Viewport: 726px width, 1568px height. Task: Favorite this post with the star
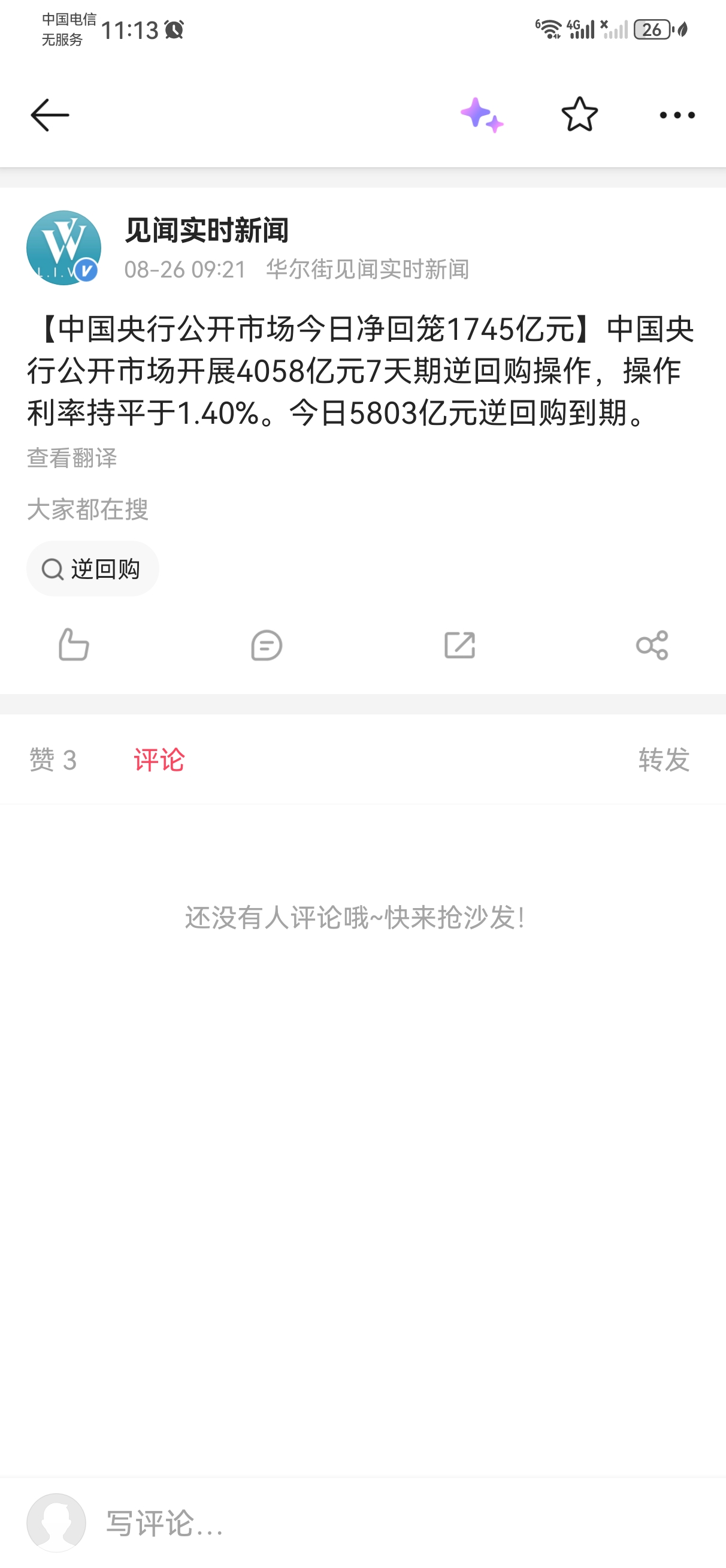[x=579, y=114]
